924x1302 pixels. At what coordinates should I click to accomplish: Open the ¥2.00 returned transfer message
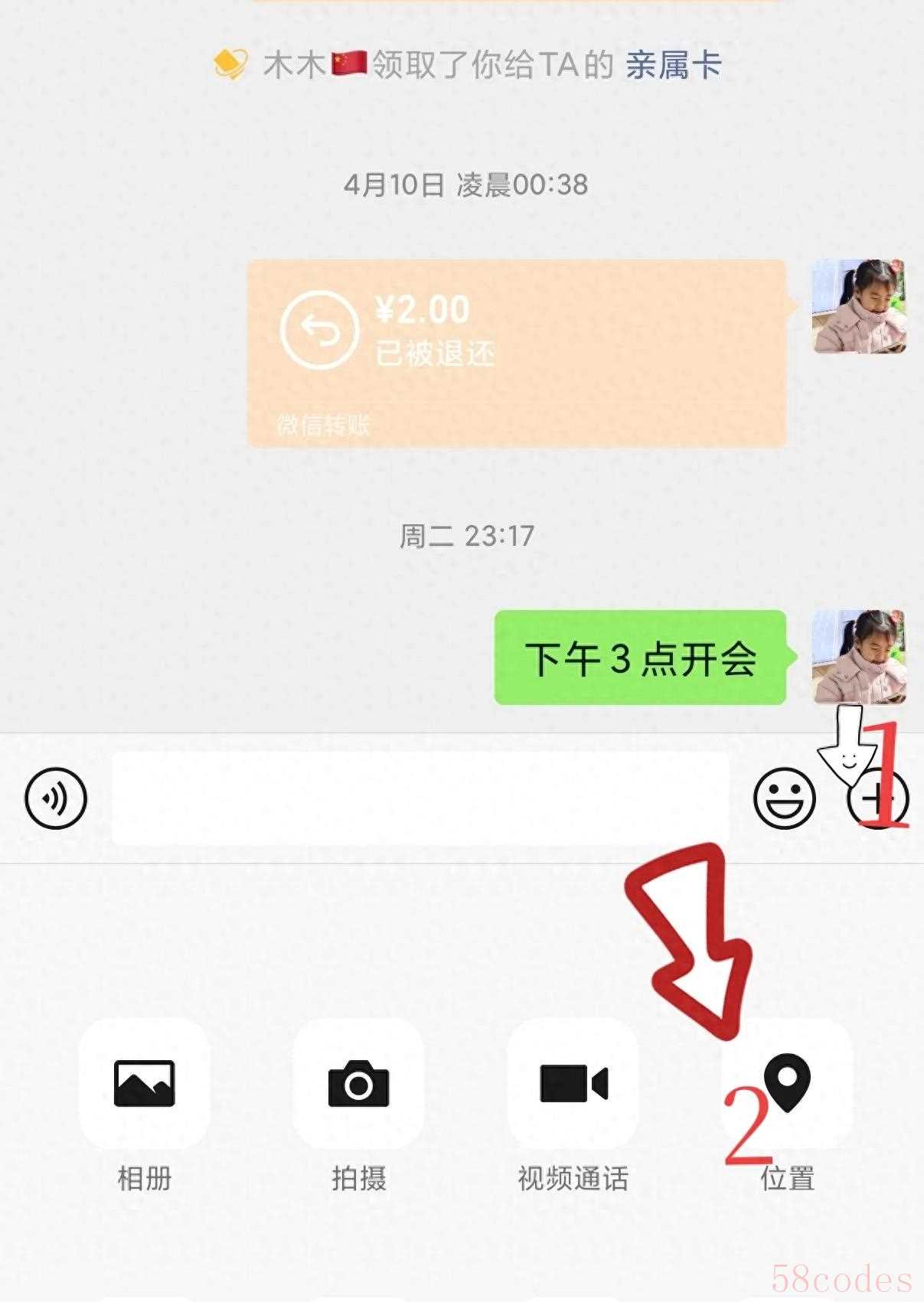point(517,353)
